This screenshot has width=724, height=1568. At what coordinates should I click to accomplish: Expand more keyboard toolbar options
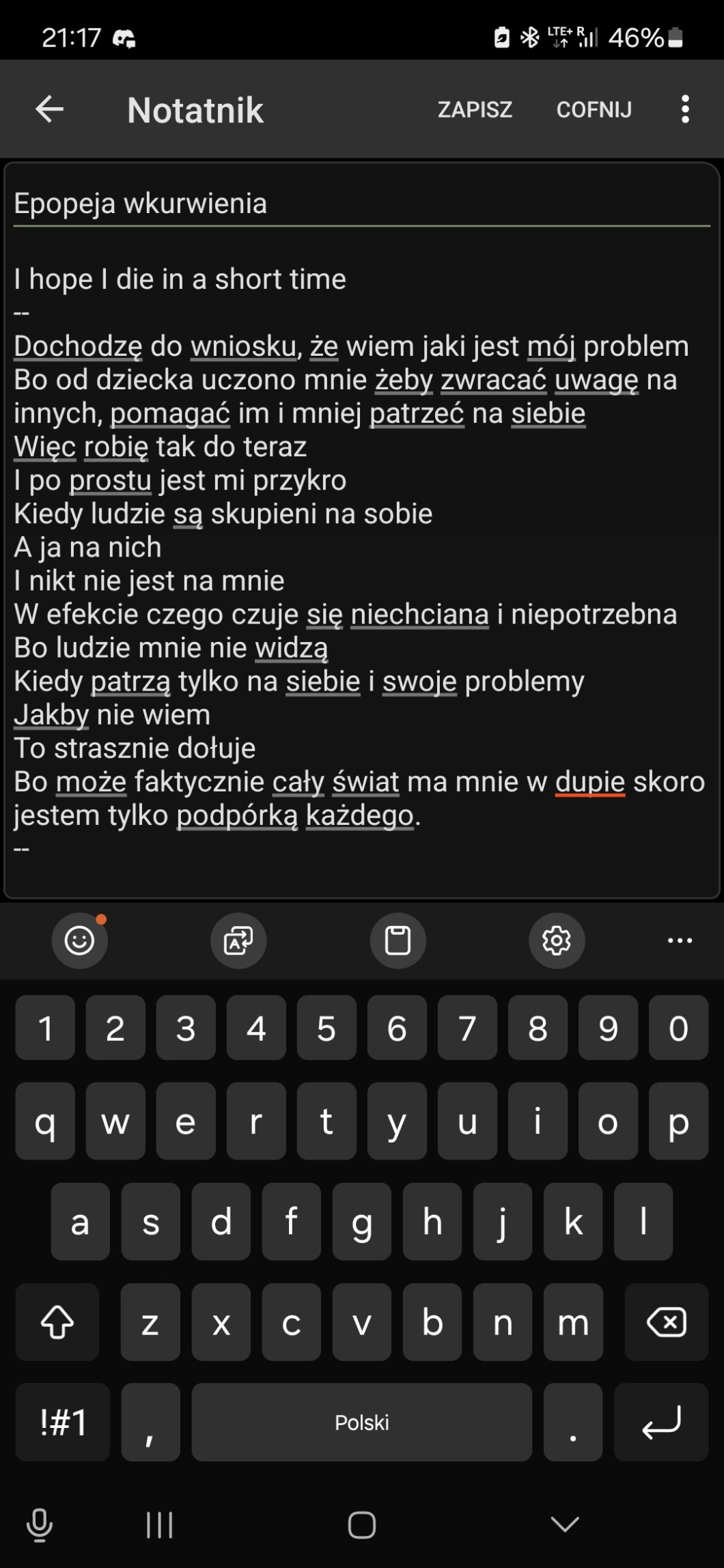(x=680, y=940)
